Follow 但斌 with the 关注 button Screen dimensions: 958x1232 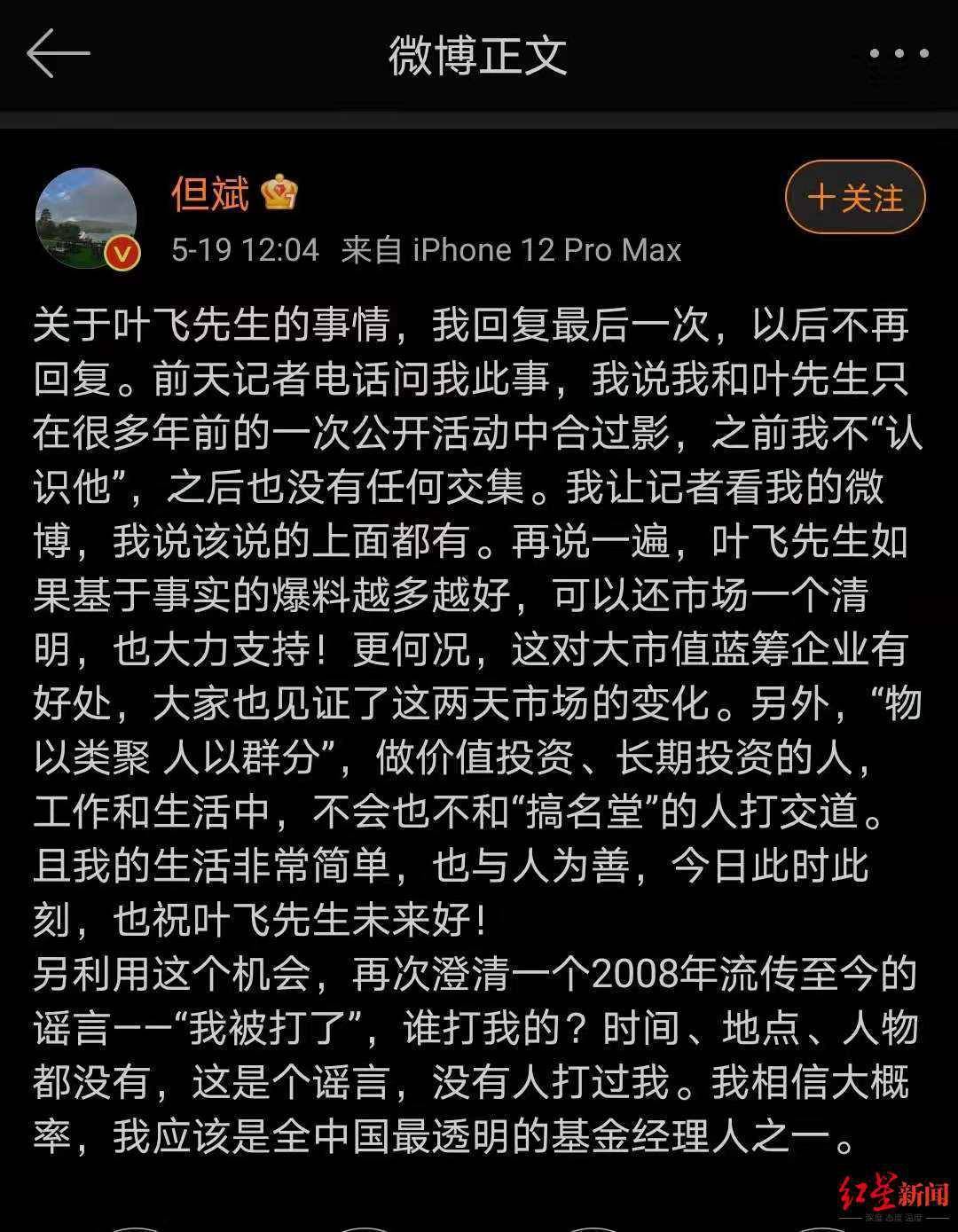(x=854, y=197)
